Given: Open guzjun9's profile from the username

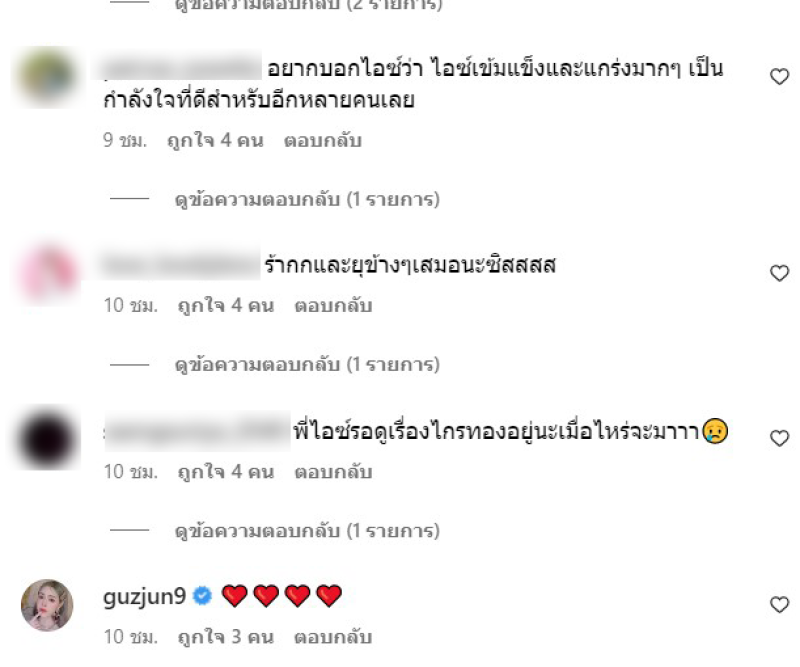Looking at the screenshot, I should point(143,596).
